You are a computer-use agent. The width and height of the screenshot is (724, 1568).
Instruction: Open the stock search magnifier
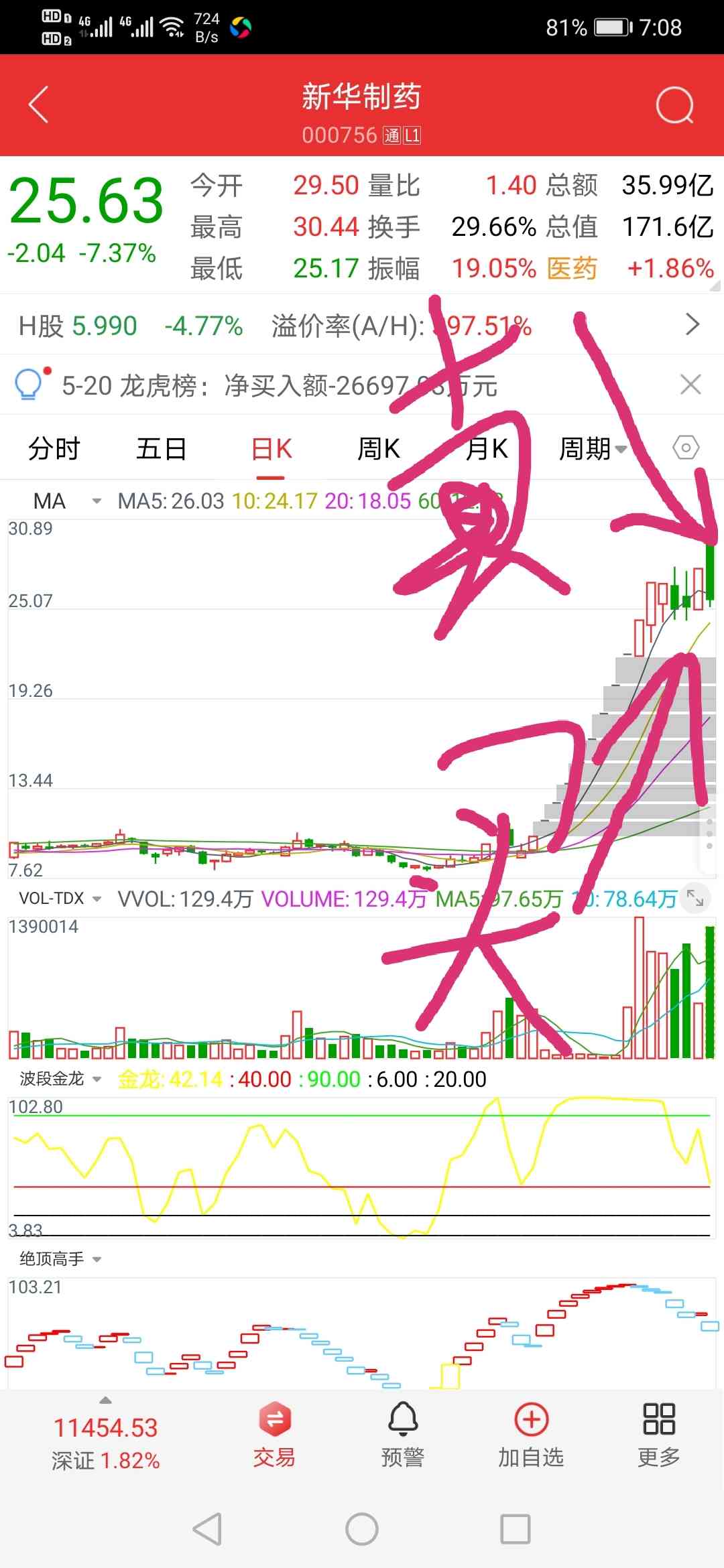point(675,104)
